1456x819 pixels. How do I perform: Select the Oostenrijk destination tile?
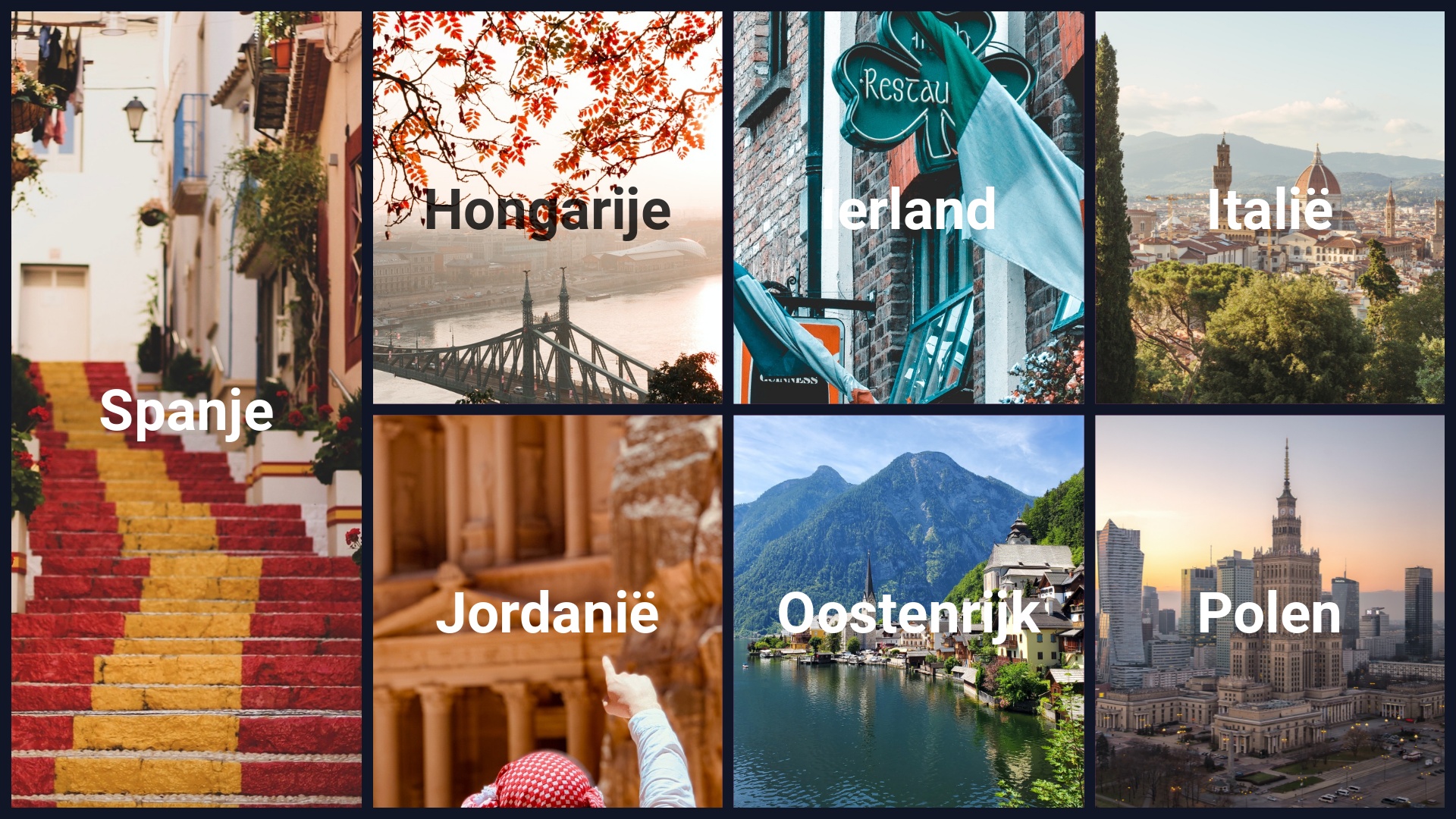tap(908, 611)
